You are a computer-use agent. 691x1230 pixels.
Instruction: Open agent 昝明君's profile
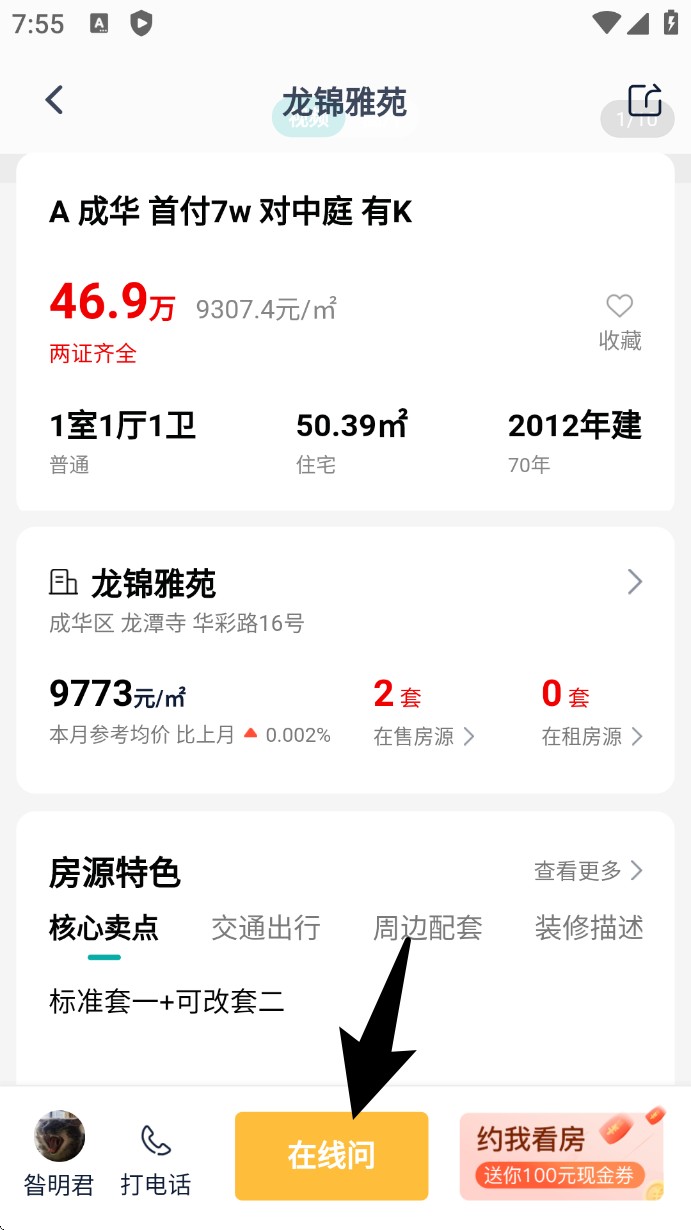59,1155
